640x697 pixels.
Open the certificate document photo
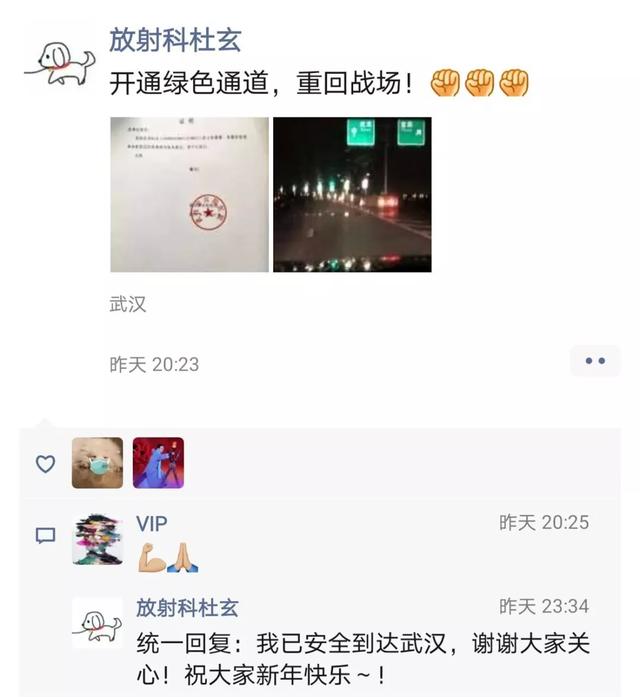coord(189,195)
